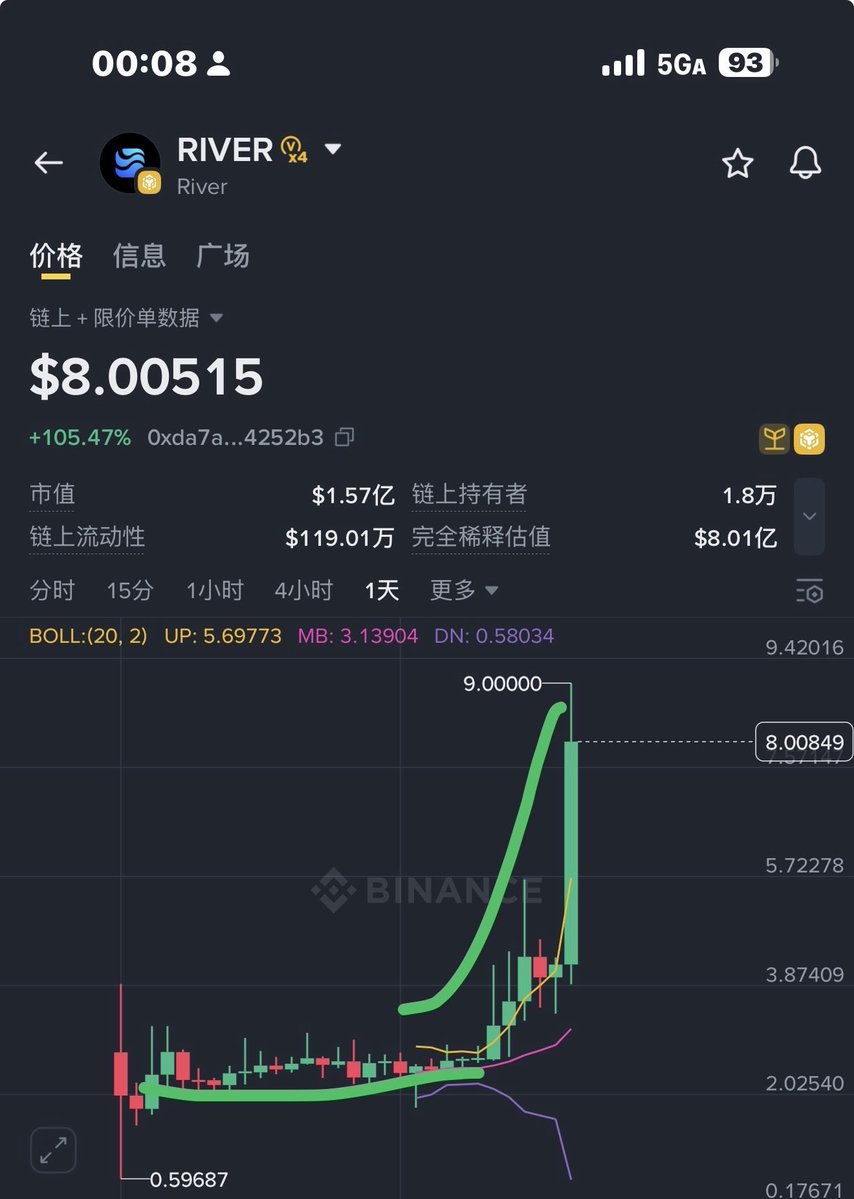Open the 链上 + 限价单数据 dropdown
Viewport: 854px width, 1199px height.
(126, 318)
